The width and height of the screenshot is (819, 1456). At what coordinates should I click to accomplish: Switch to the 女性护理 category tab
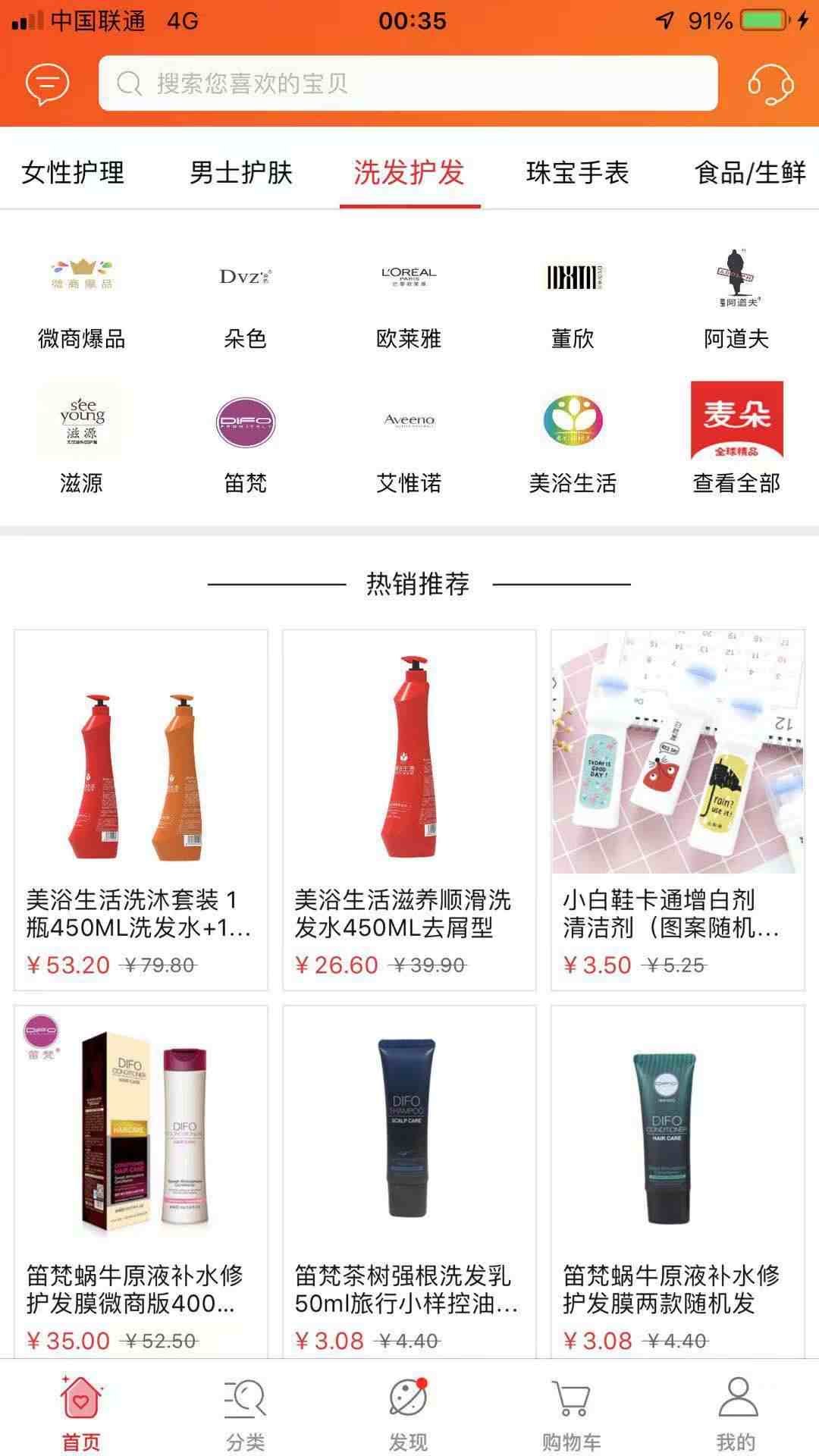click(73, 173)
